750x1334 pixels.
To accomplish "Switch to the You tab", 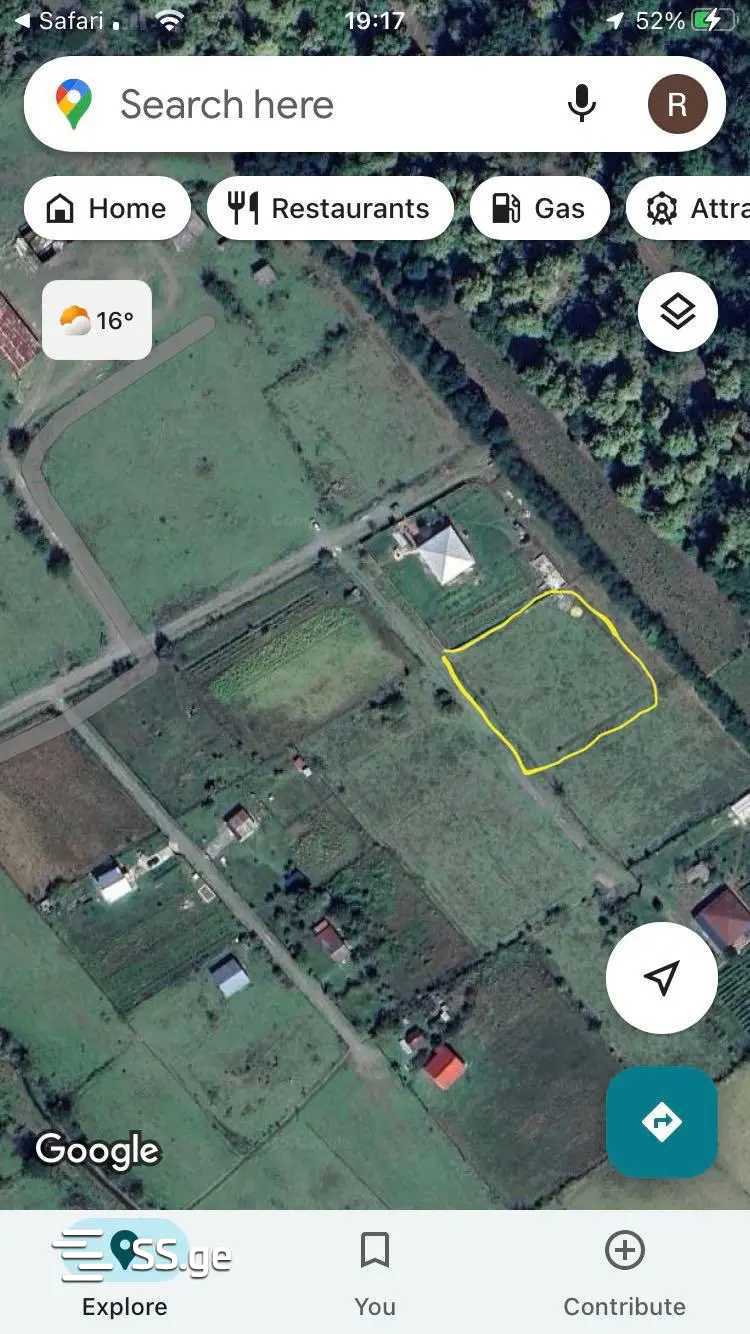I will pyautogui.click(x=375, y=1272).
